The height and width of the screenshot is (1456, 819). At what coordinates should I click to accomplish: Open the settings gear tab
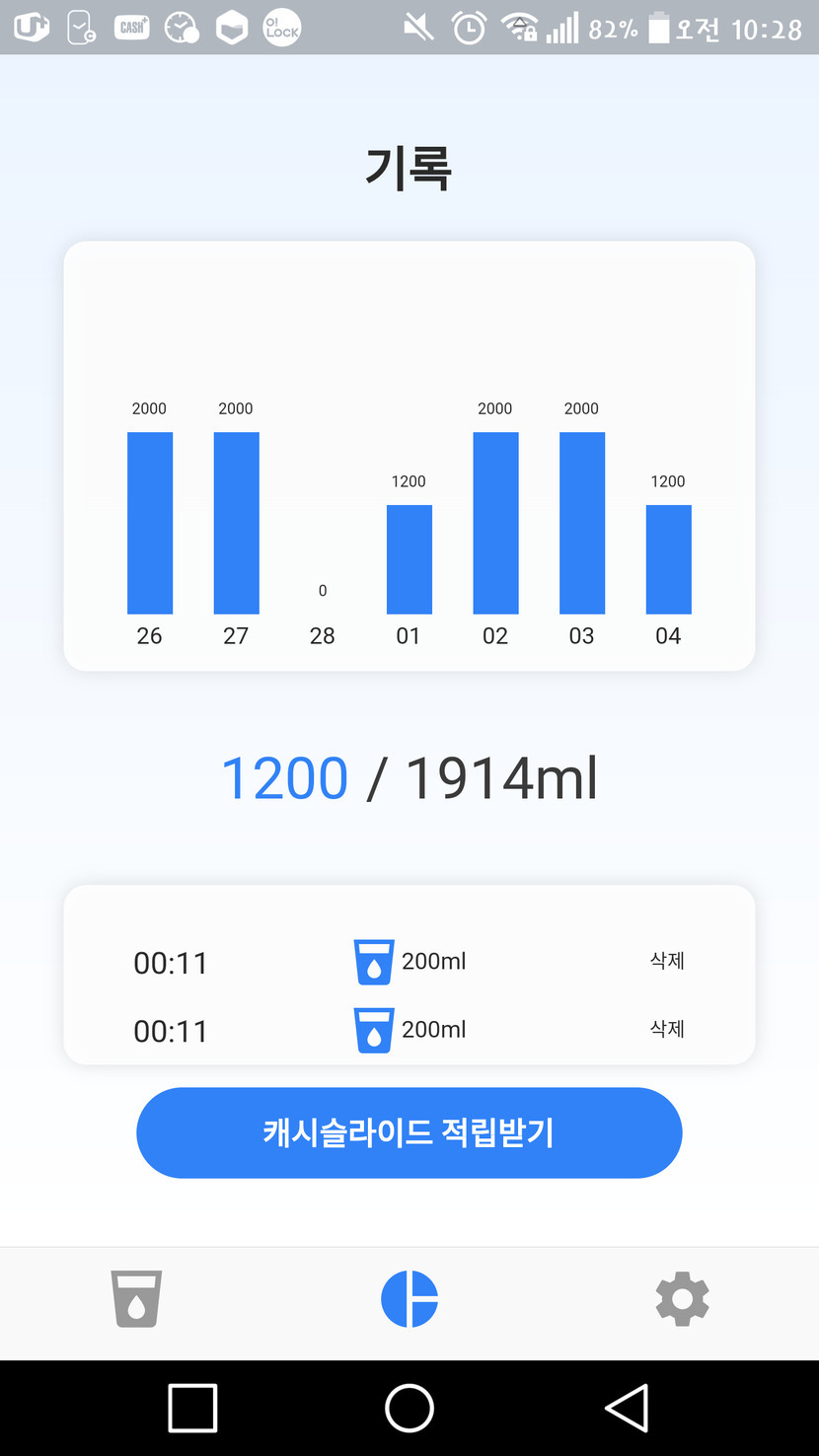click(x=682, y=1298)
